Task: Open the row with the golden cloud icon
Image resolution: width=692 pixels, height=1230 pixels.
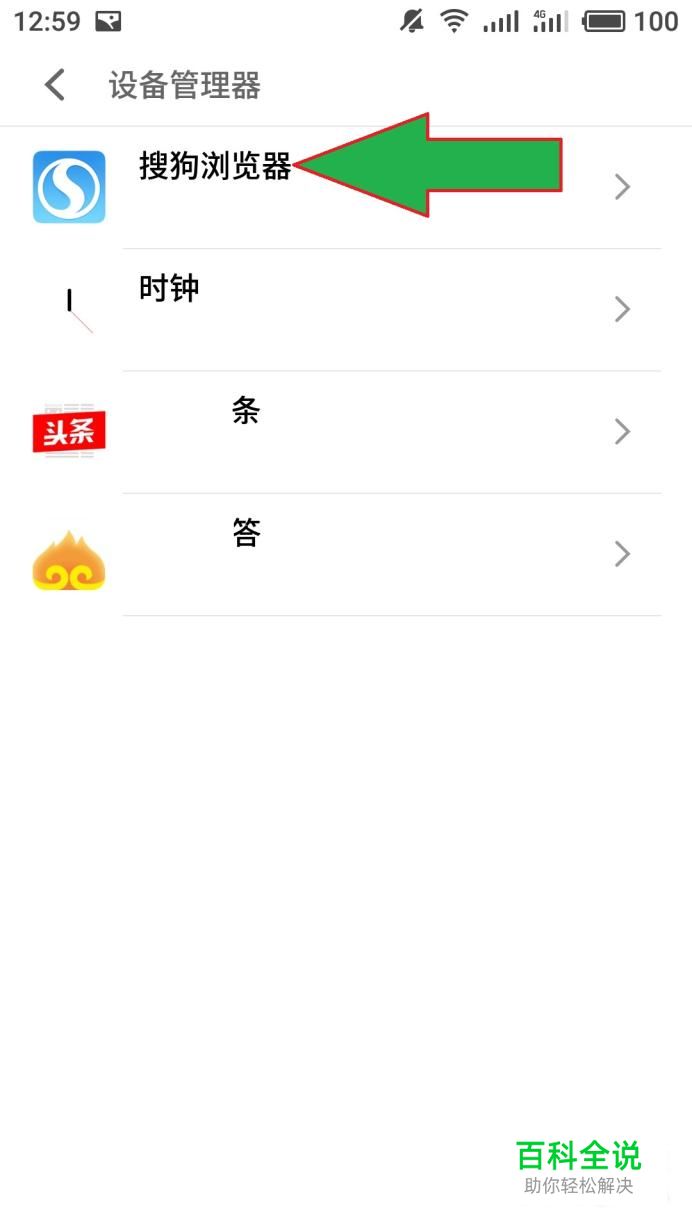Action: [x=345, y=553]
